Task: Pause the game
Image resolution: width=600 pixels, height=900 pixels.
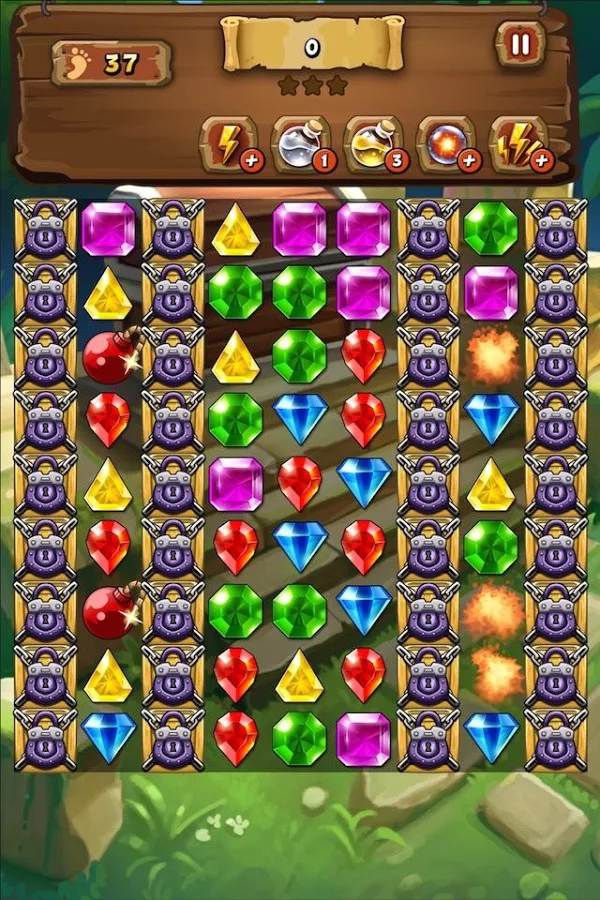Action: 520,43
